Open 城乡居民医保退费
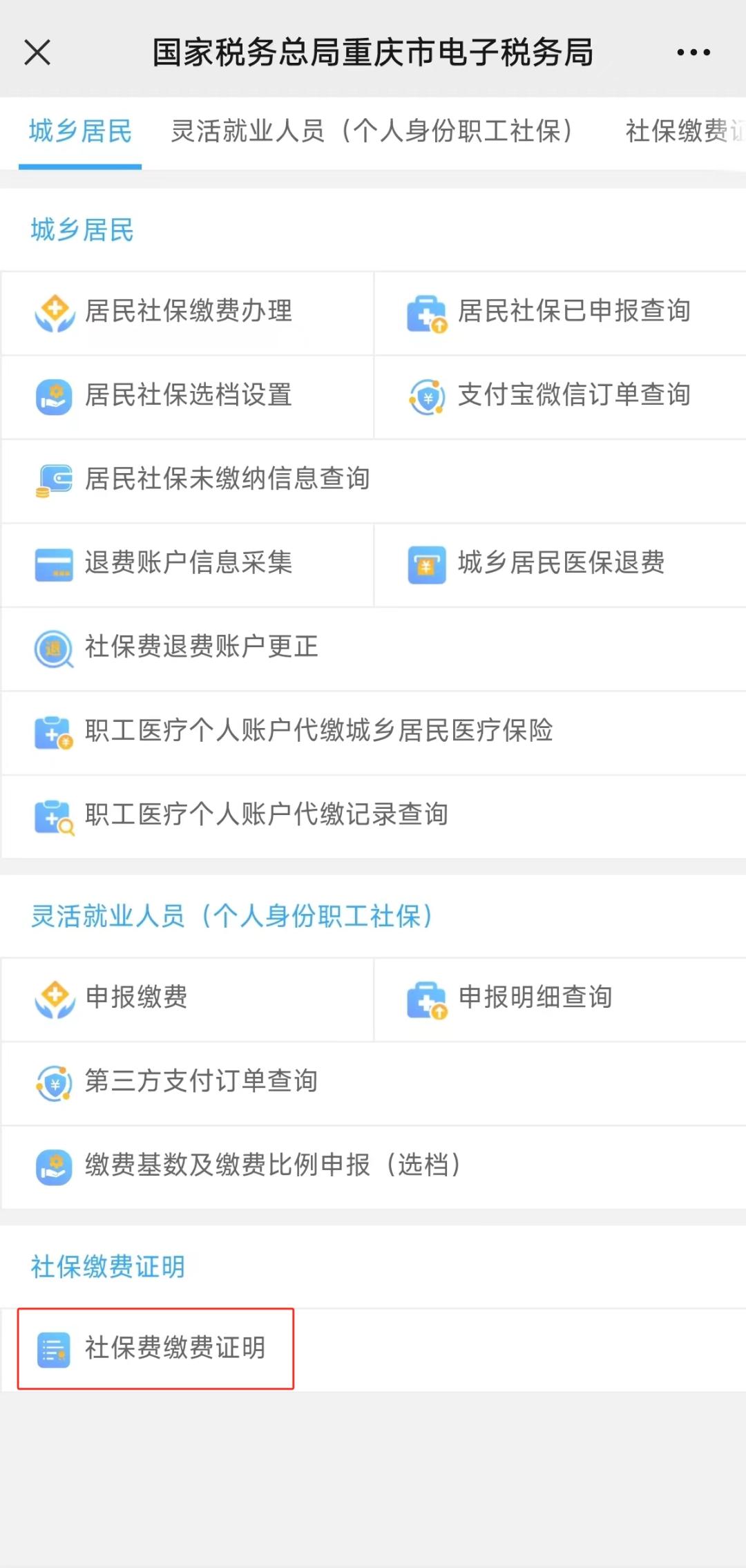746x1568 pixels. [559, 564]
